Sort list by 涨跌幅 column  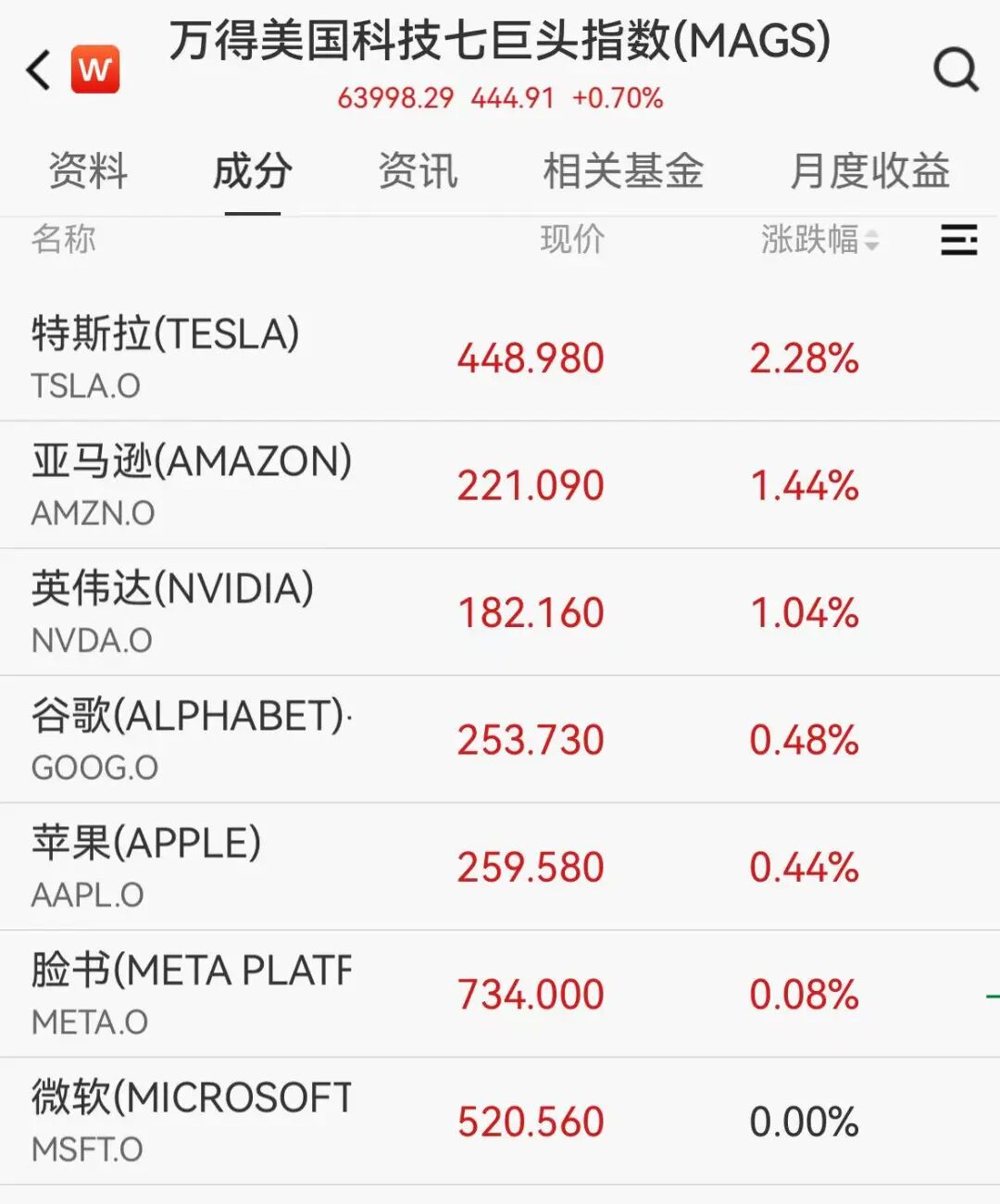click(819, 240)
